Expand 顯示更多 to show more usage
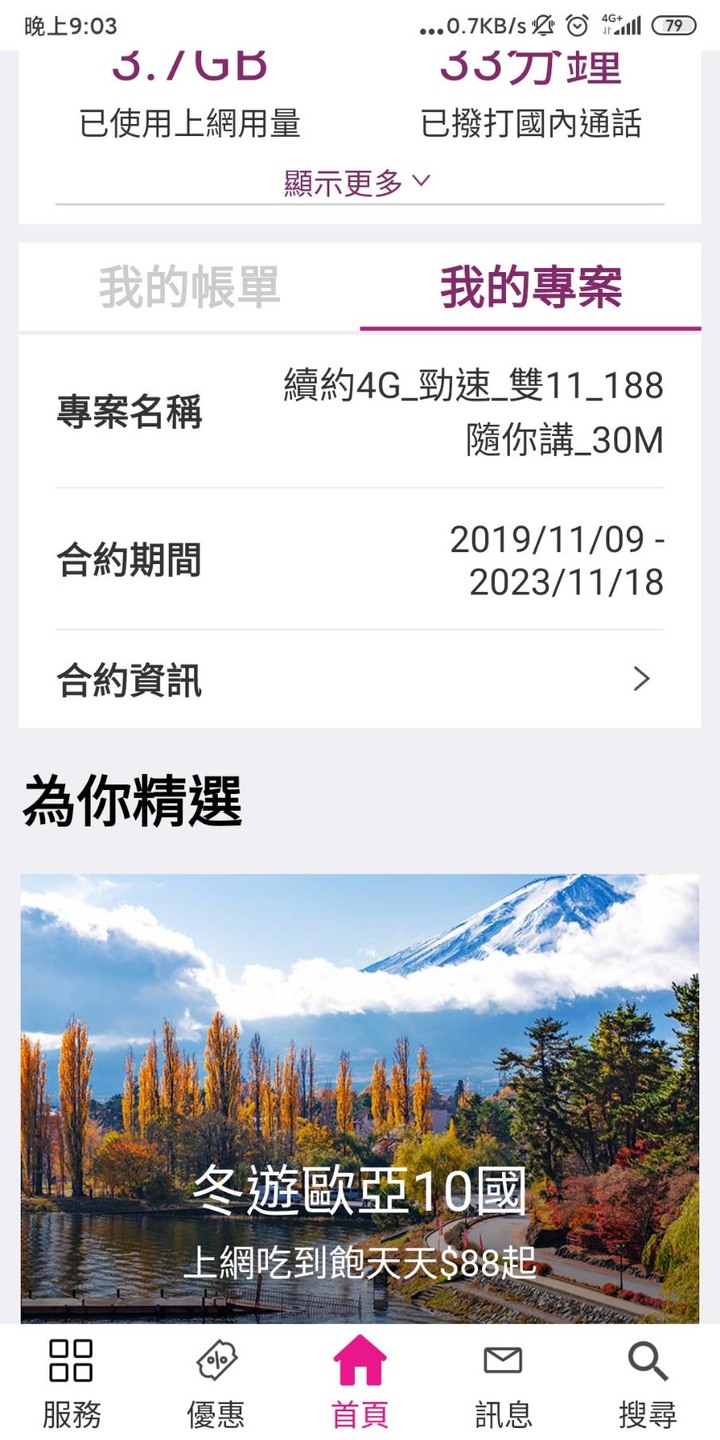The height and width of the screenshot is (1440, 720). tap(358, 183)
